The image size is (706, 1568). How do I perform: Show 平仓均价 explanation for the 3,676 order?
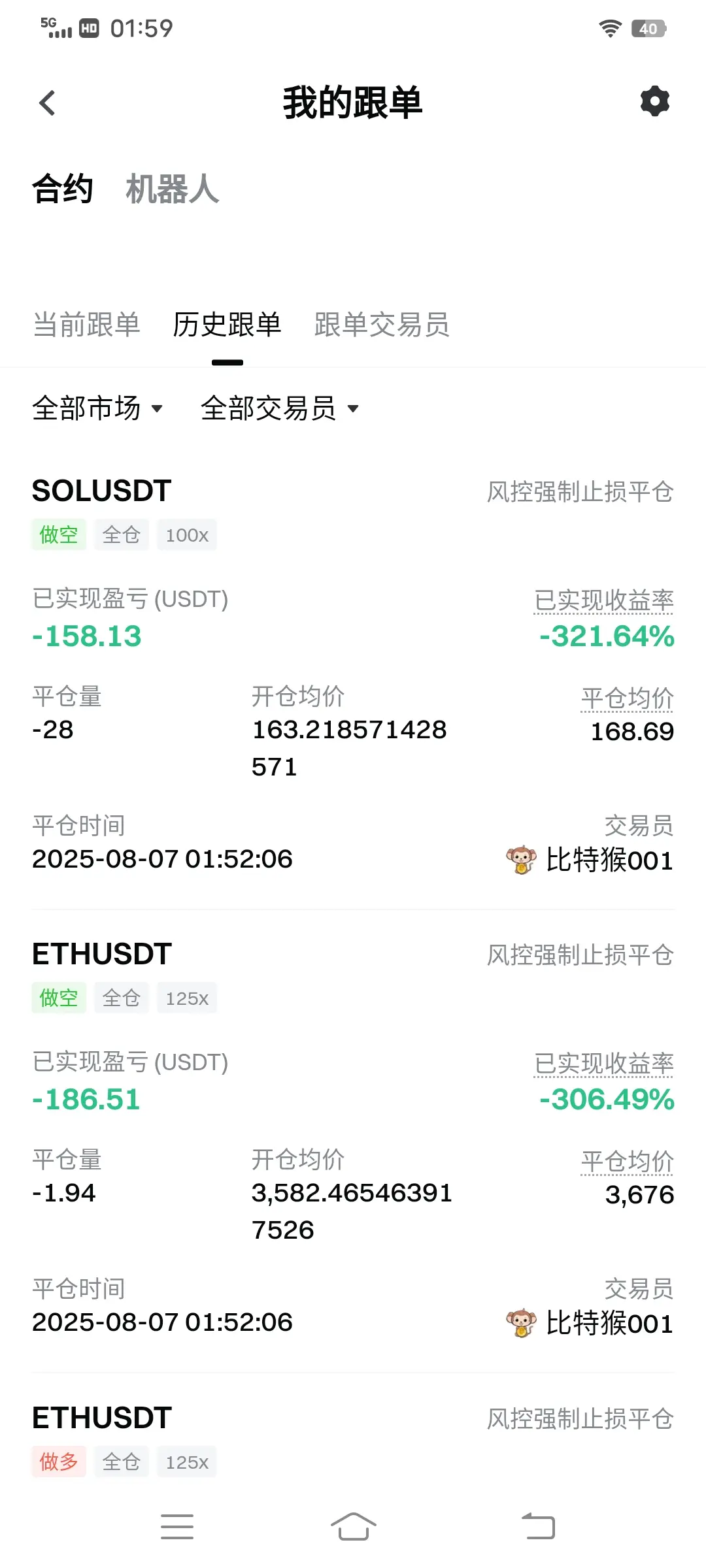627,1161
